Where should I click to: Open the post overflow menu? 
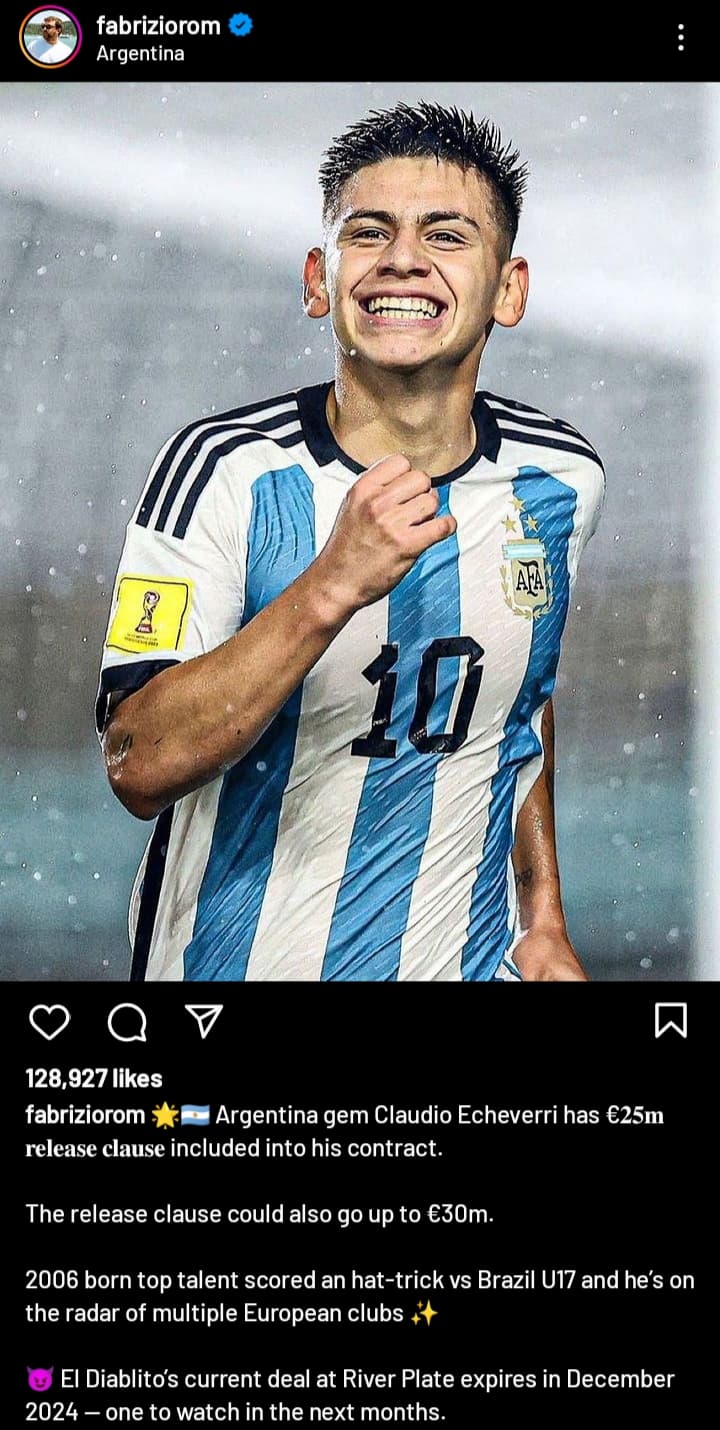681,38
